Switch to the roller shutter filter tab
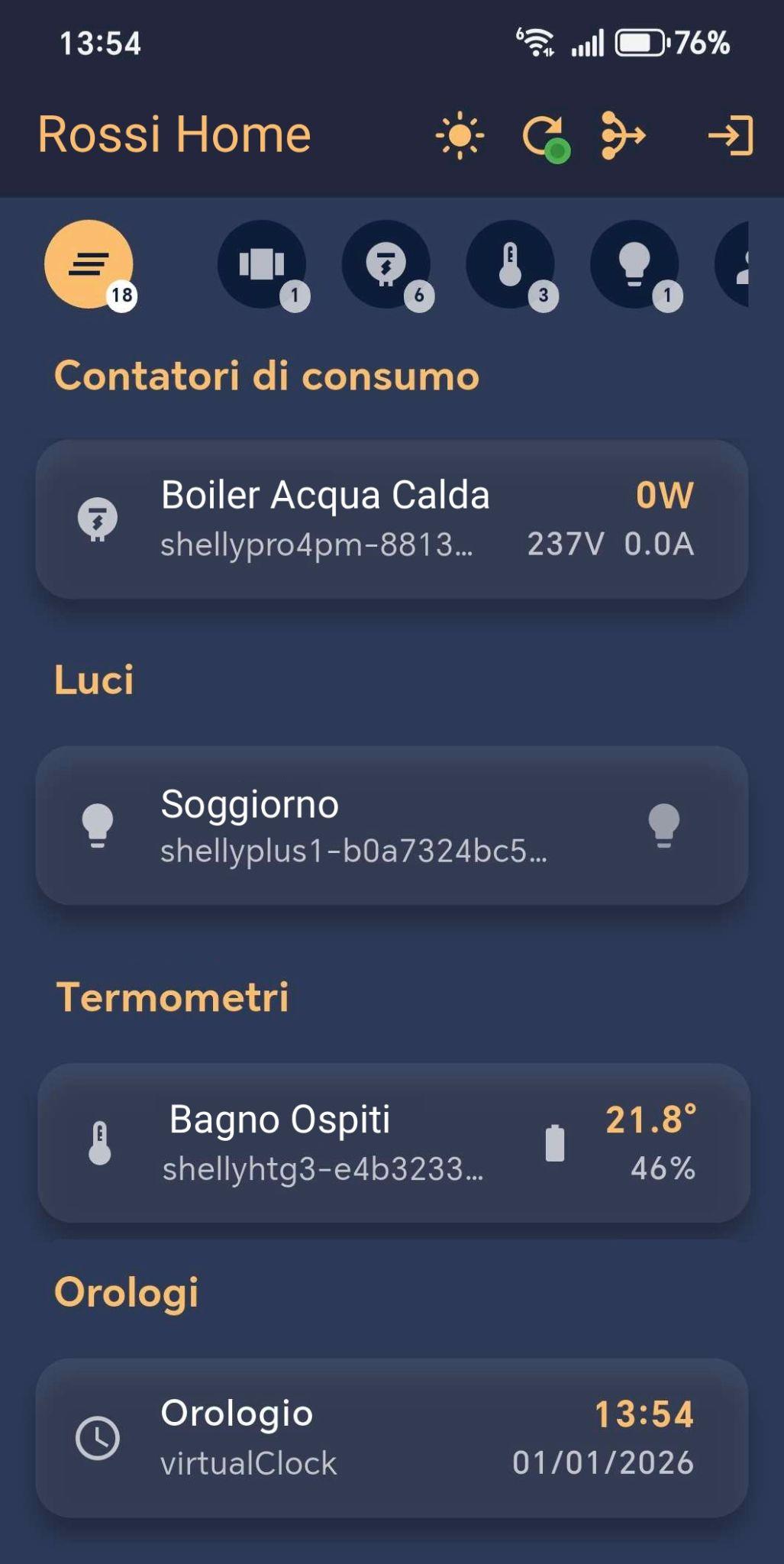This screenshot has width=784, height=1564. click(x=263, y=264)
